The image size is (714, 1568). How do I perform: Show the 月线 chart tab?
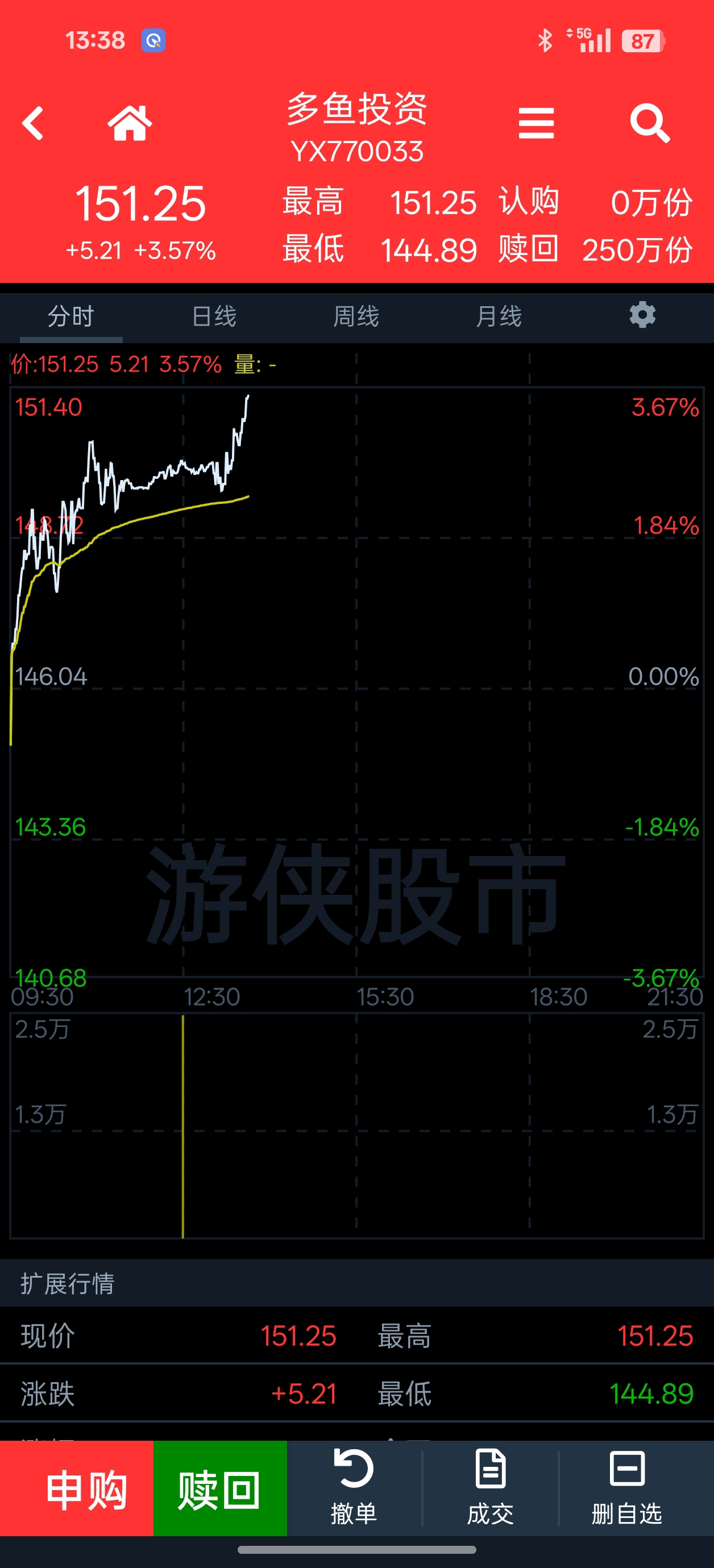coord(499,316)
